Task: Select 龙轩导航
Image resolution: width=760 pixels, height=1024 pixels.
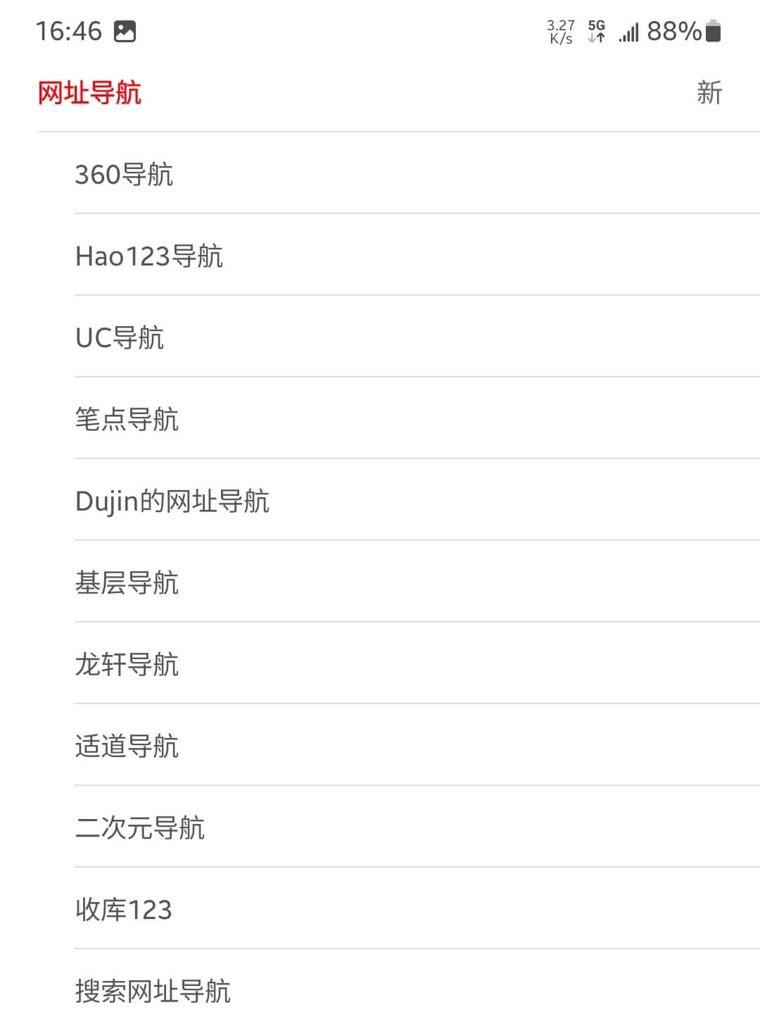Action: 127,665
